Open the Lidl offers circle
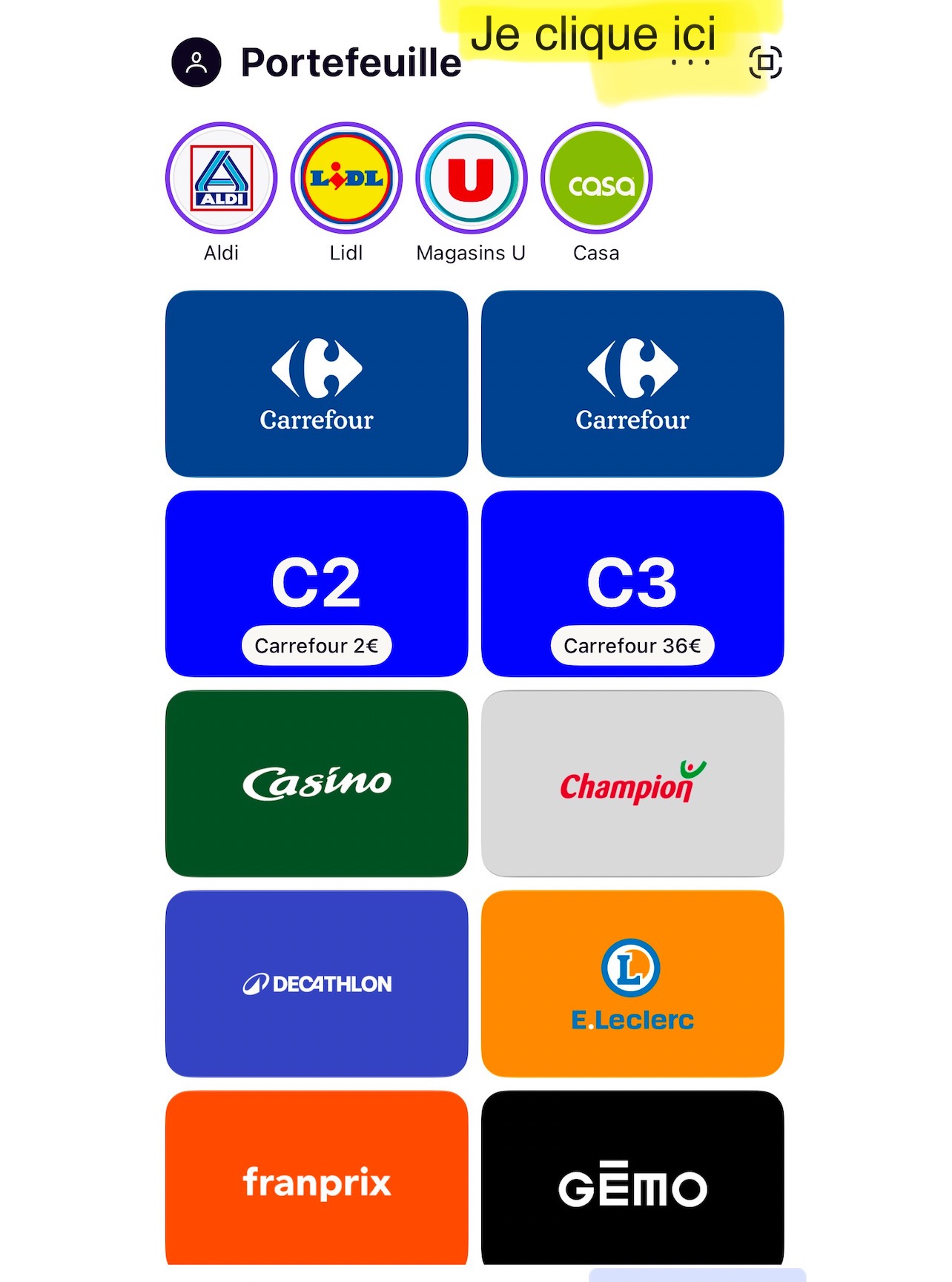The height and width of the screenshot is (1282, 952). [x=346, y=179]
